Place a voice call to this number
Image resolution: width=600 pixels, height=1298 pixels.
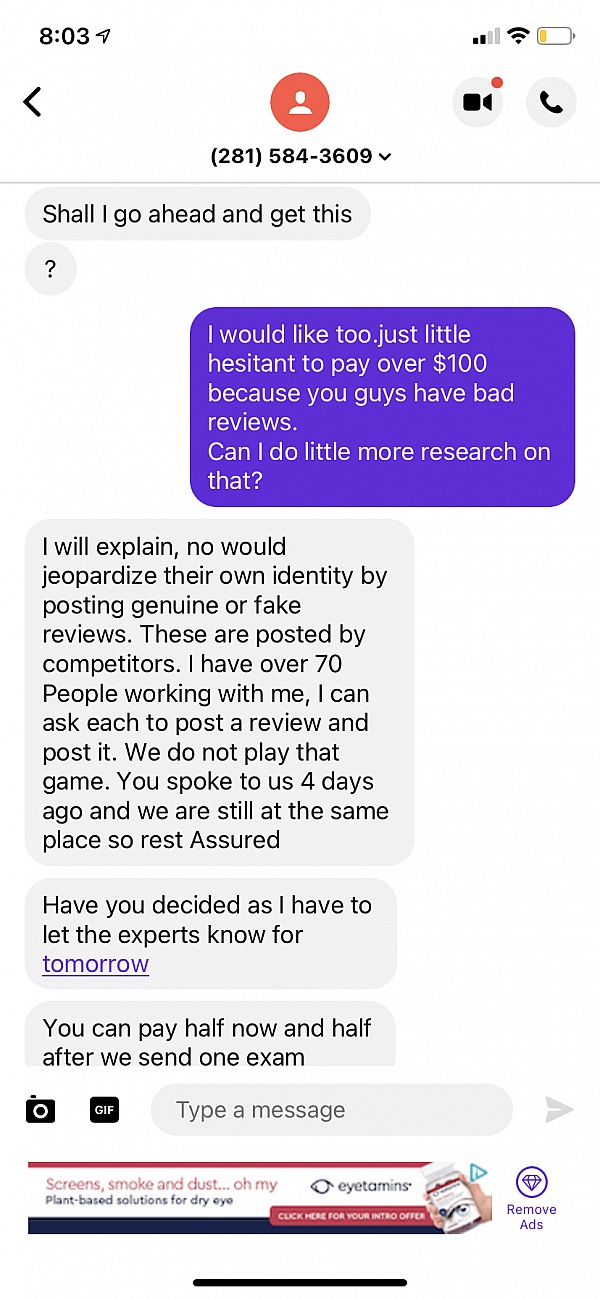[551, 101]
